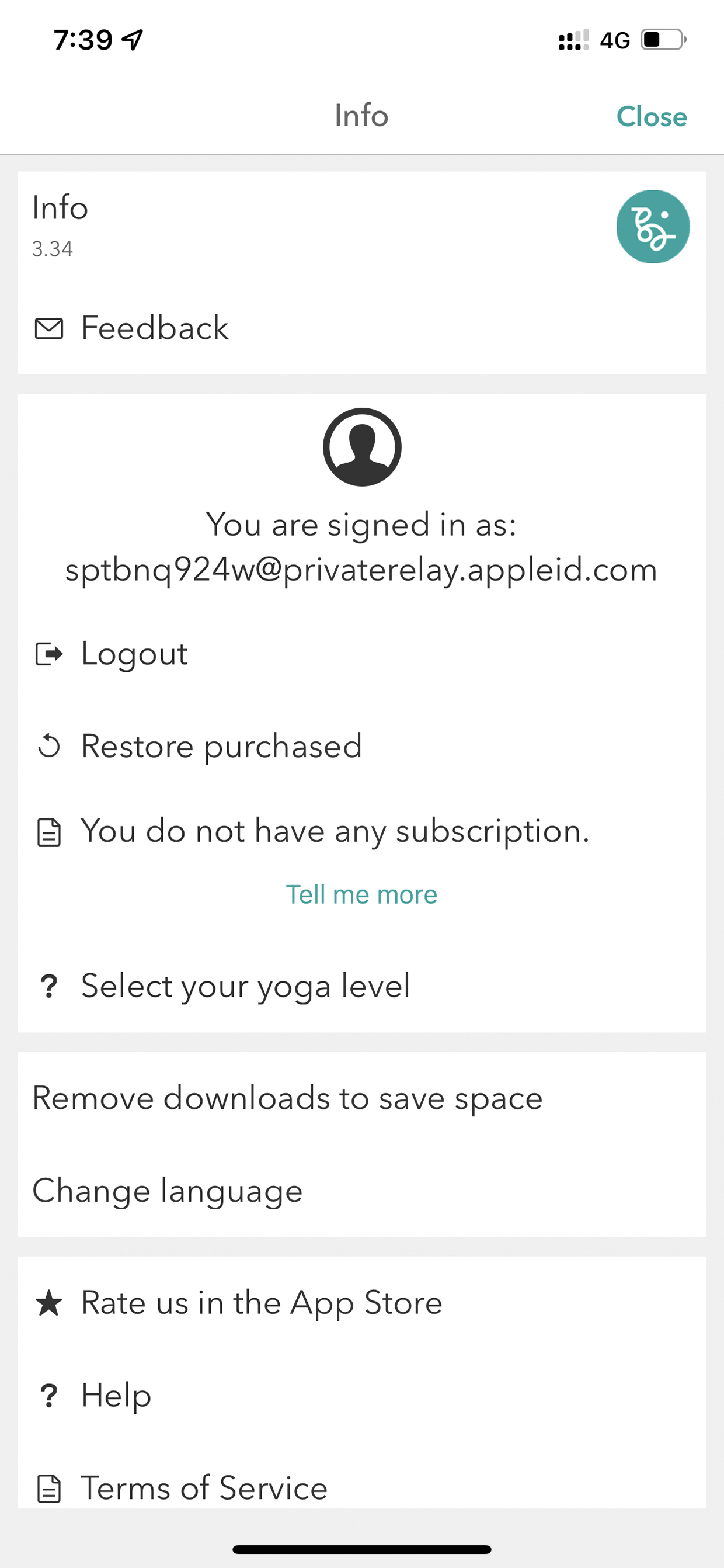
Task: Tap Remove downloads to save space
Action: (361, 1098)
